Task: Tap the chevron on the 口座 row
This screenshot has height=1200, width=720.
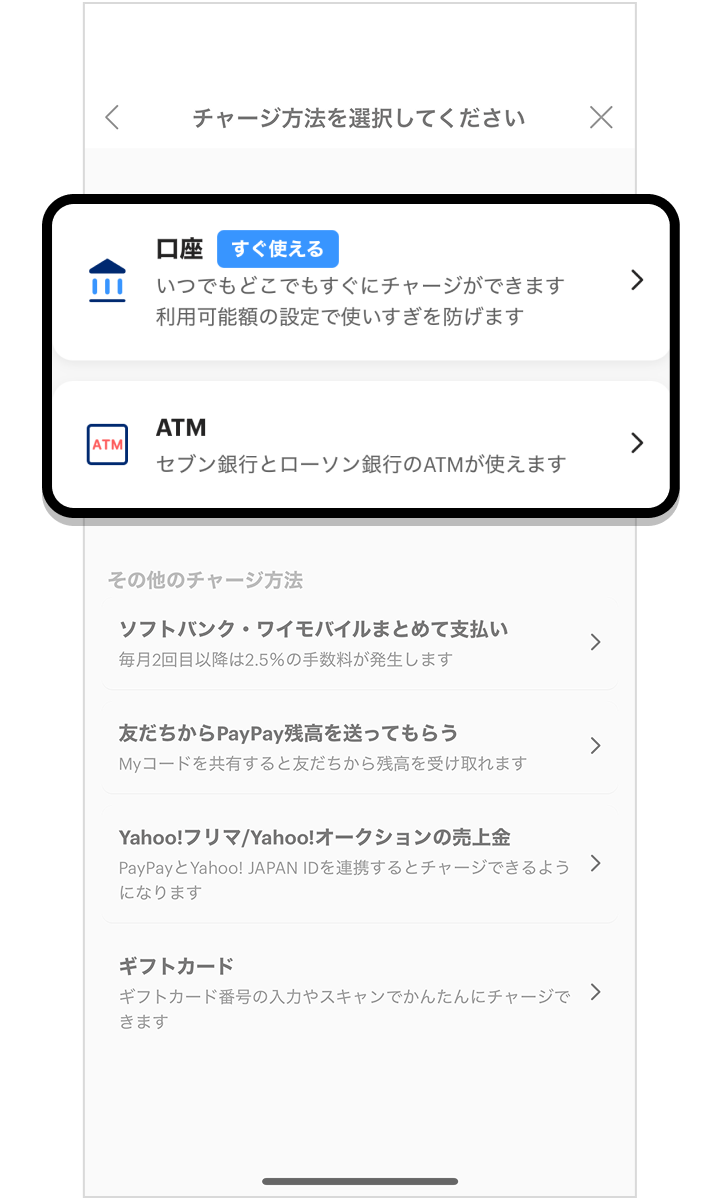Action: (637, 282)
